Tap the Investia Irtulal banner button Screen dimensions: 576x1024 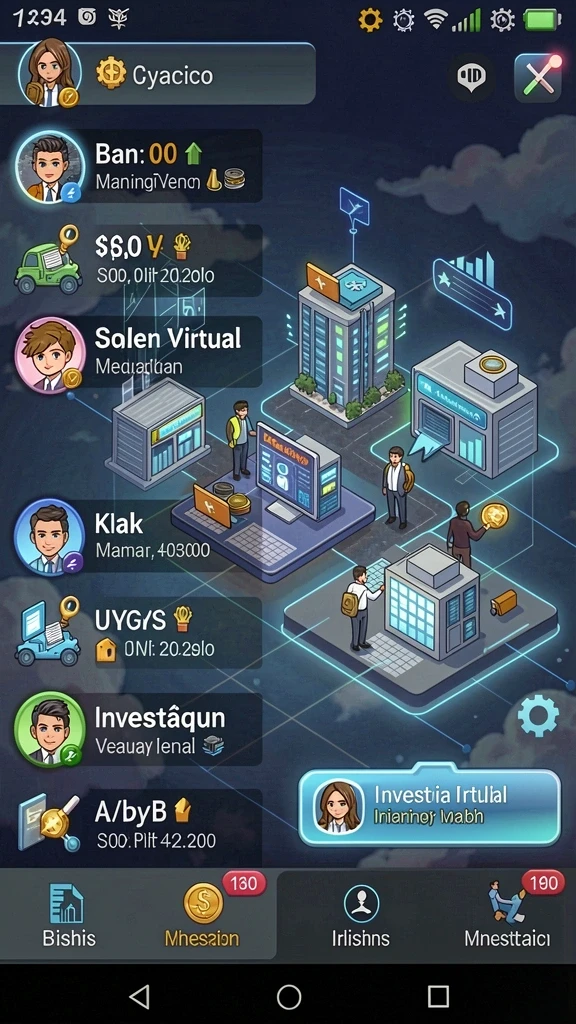[x=430, y=807]
